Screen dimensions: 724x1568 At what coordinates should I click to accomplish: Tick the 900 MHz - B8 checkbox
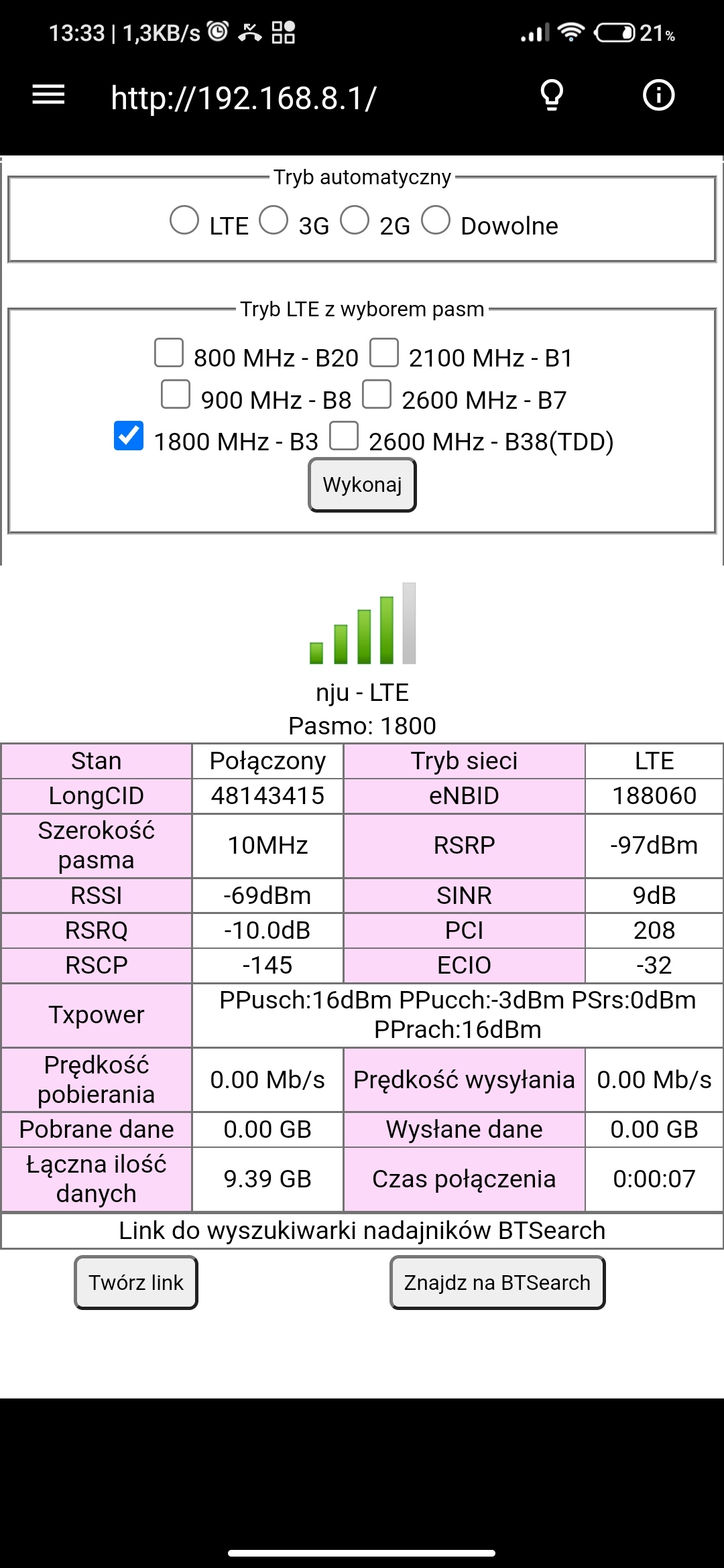(x=176, y=394)
